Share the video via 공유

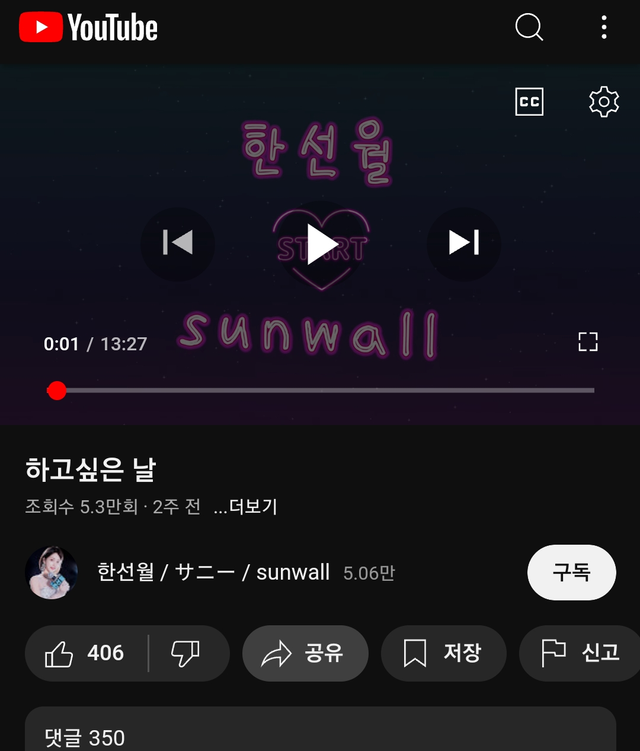tap(304, 654)
